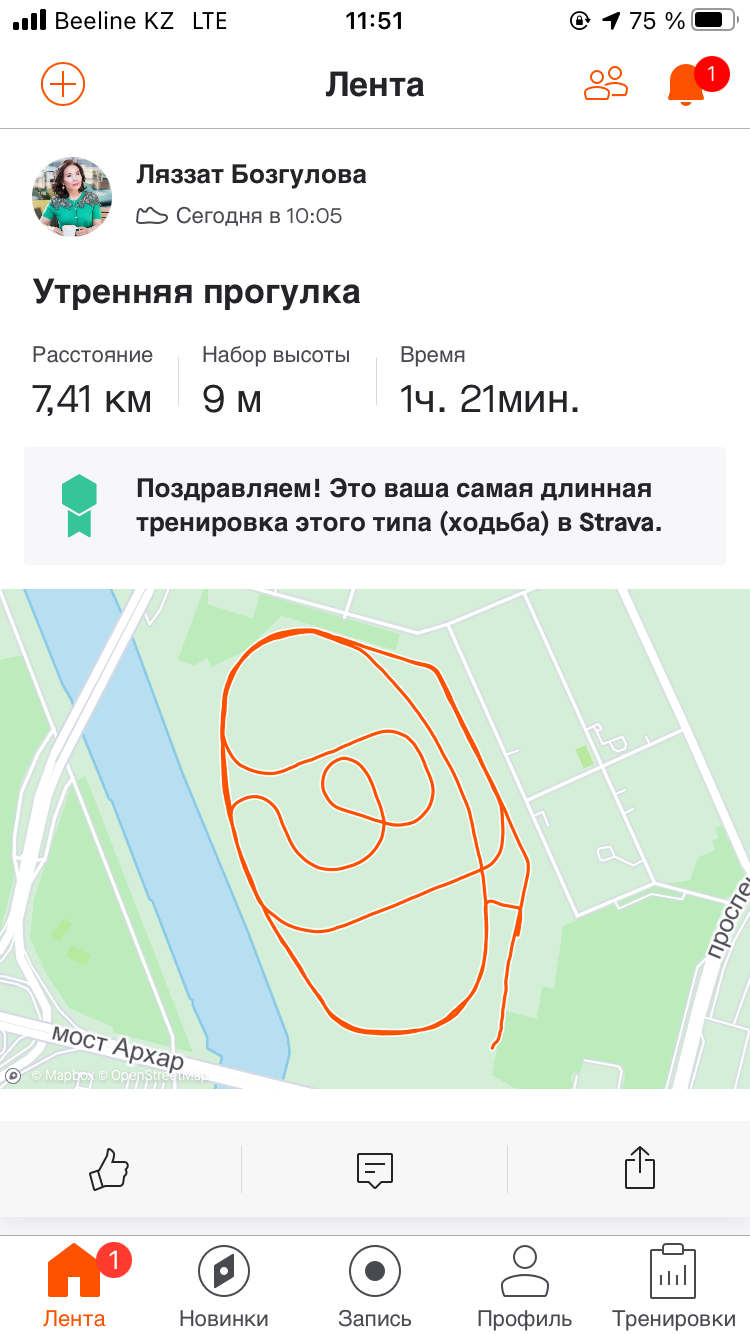Open the Тренировки tab
This screenshot has height=1334, width=750.
(673, 1286)
